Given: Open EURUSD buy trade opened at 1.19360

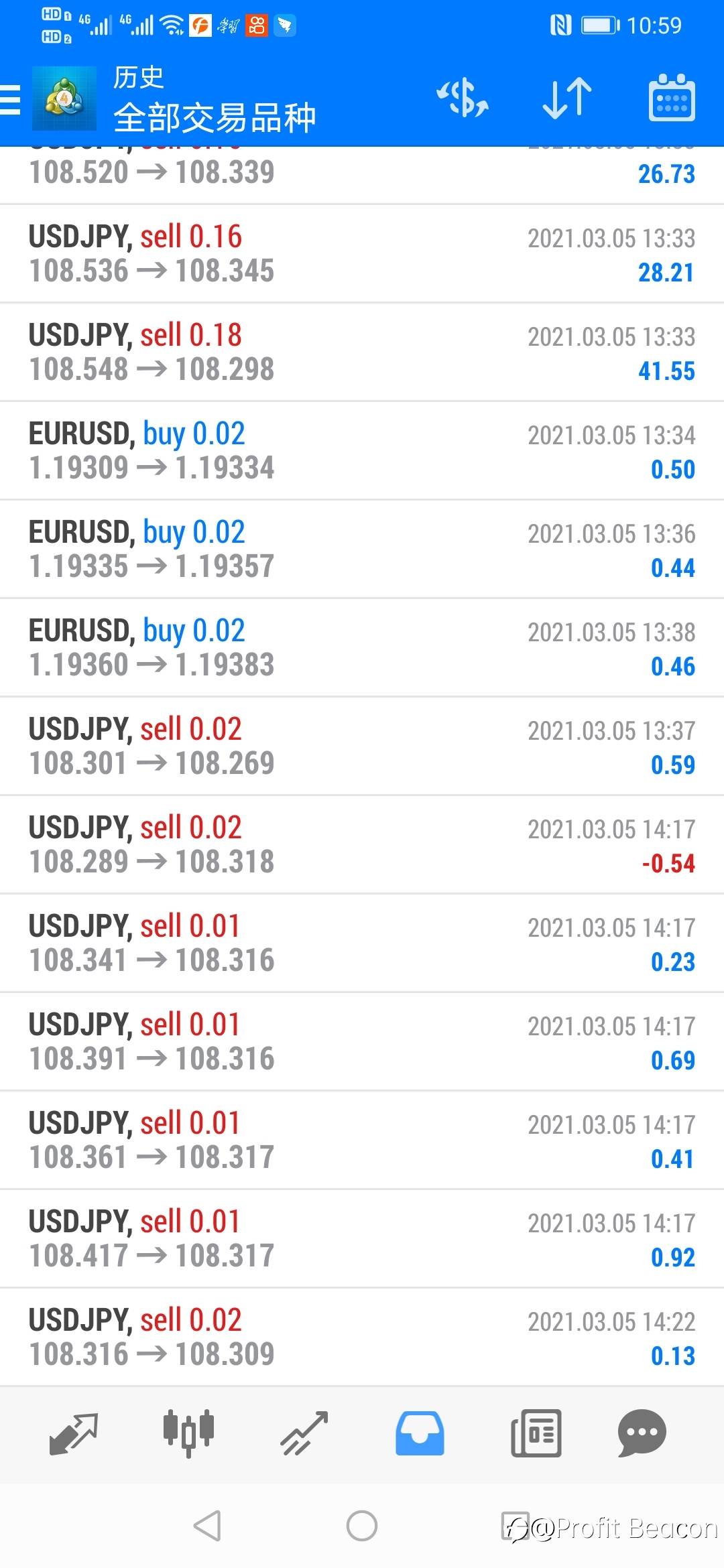Looking at the screenshot, I should (362, 648).
